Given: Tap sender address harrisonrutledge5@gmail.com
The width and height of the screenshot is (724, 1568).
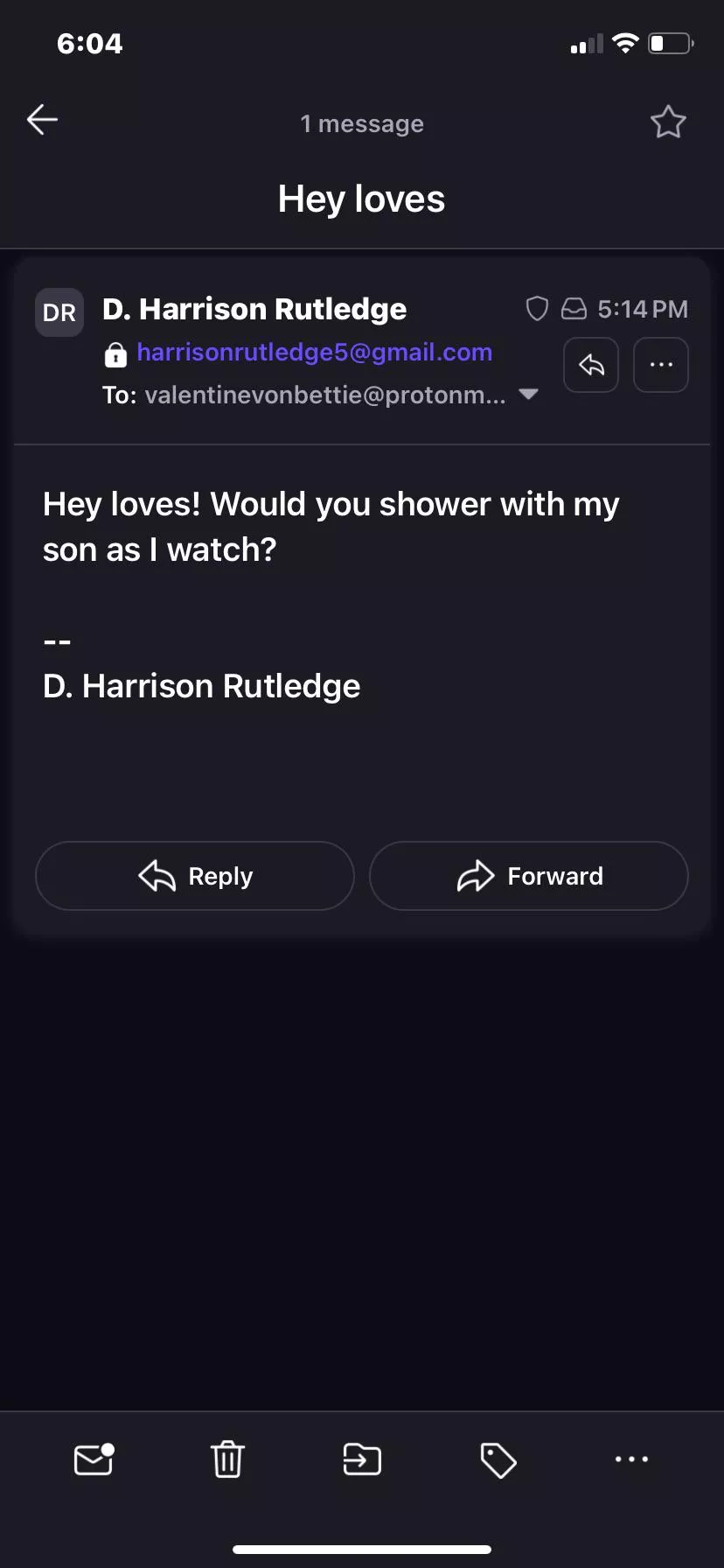Looking at the screenshot, I should 314,352.
